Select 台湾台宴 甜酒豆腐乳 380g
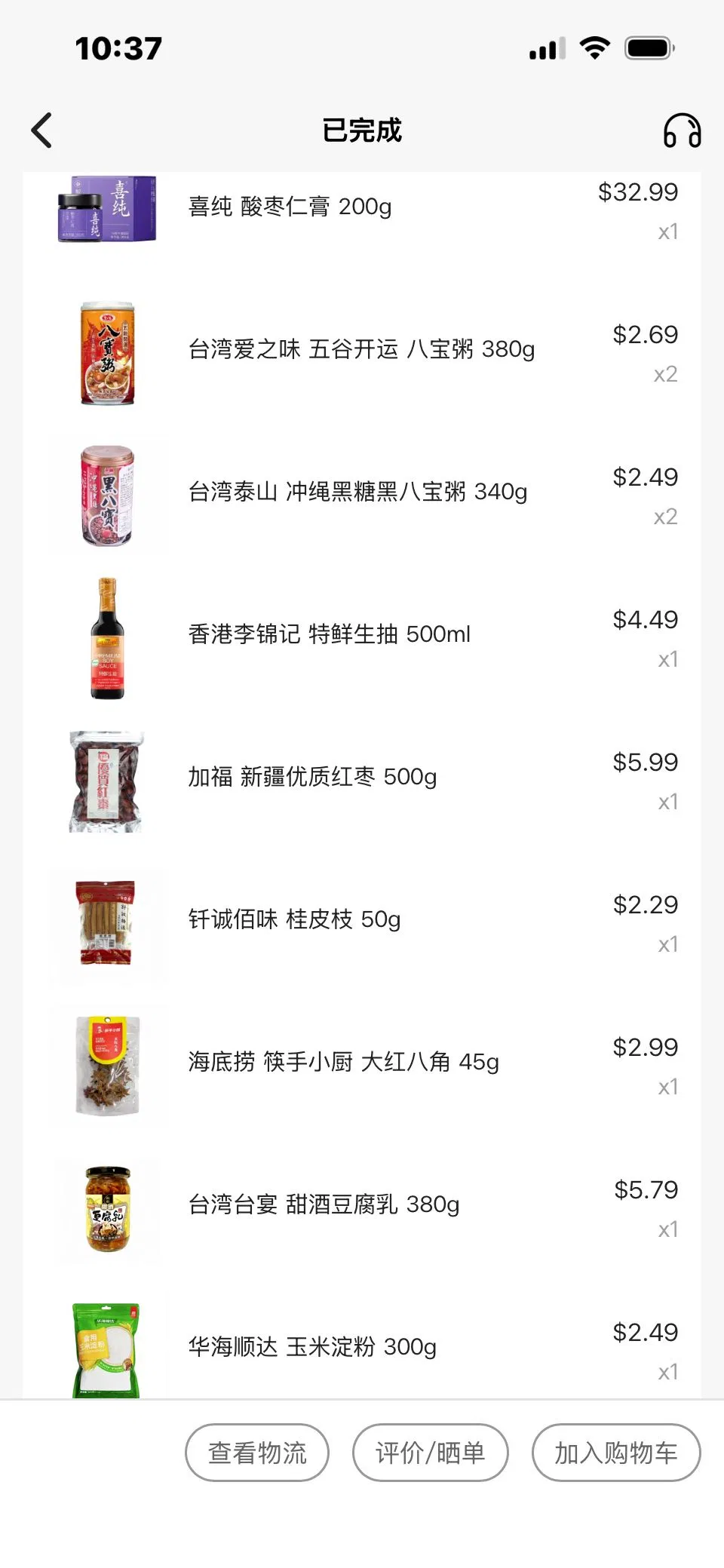The width and height of the screenshot is (724, 1568). [x=324, y=1204]
